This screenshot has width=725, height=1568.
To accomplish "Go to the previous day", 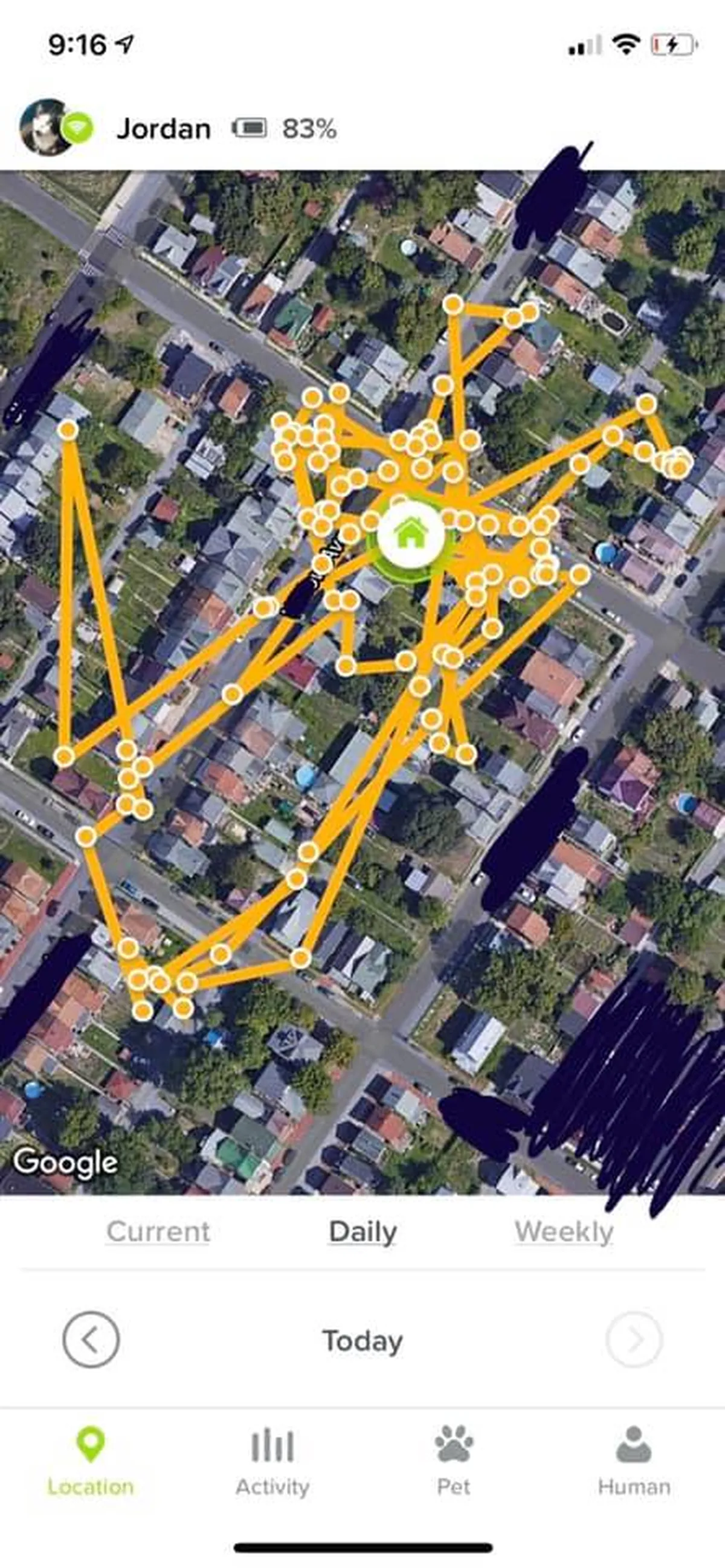I will pos(91,1339).
